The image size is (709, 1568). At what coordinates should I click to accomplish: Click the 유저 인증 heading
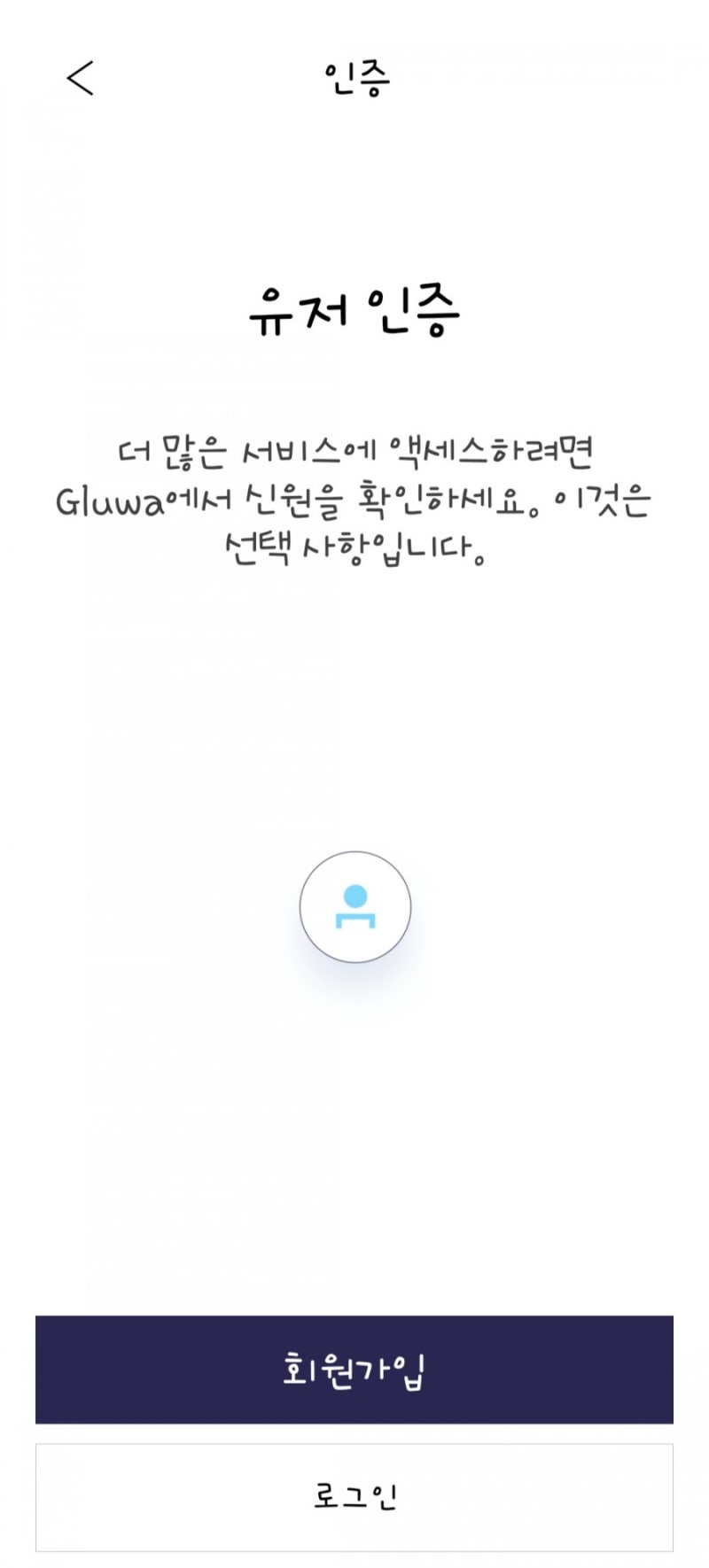pyautogui.click(x=354, y=310)
